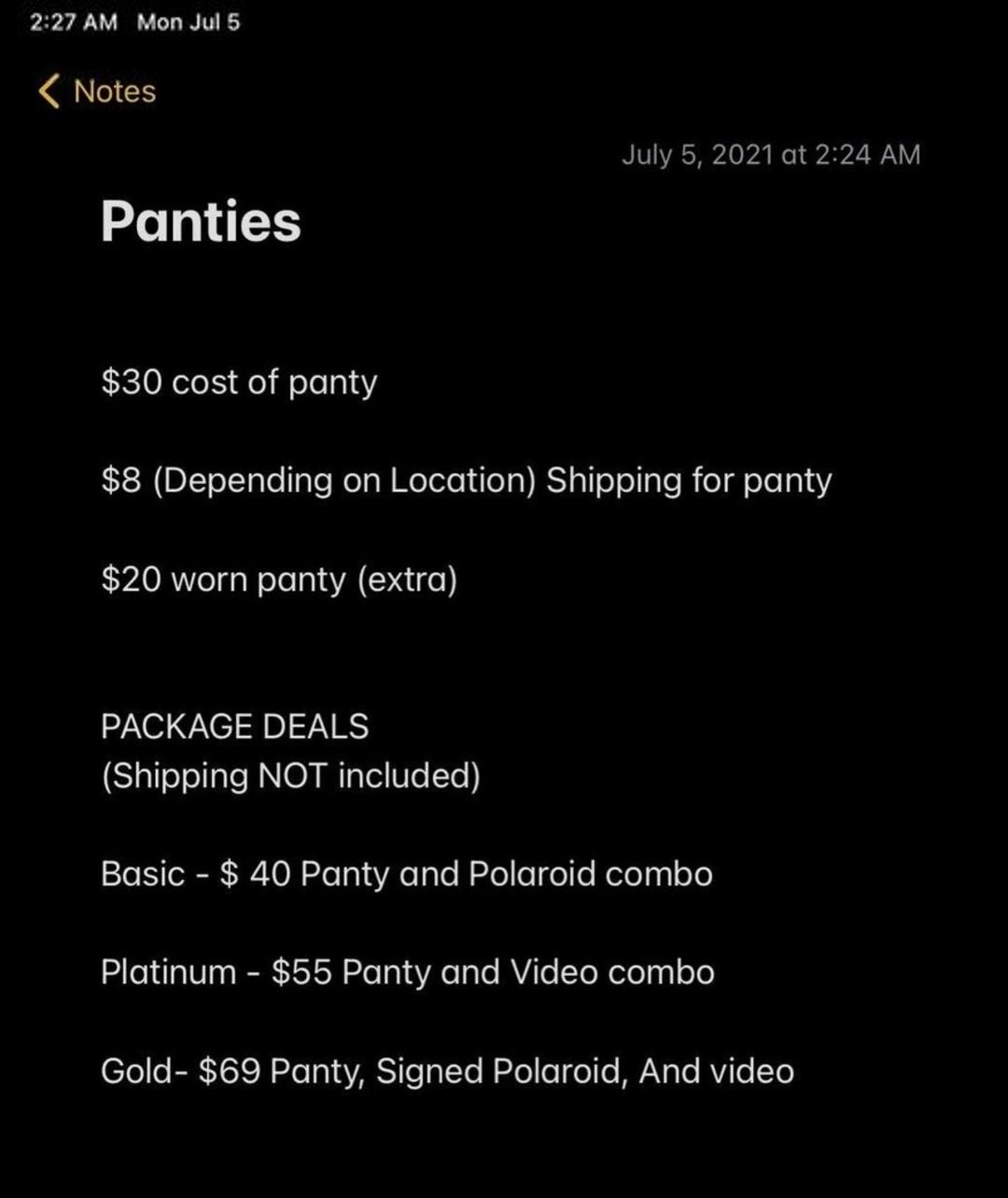Go back to the Notes list
Viewport: 1008px width, 1198px height.
(x=97, y=91)
